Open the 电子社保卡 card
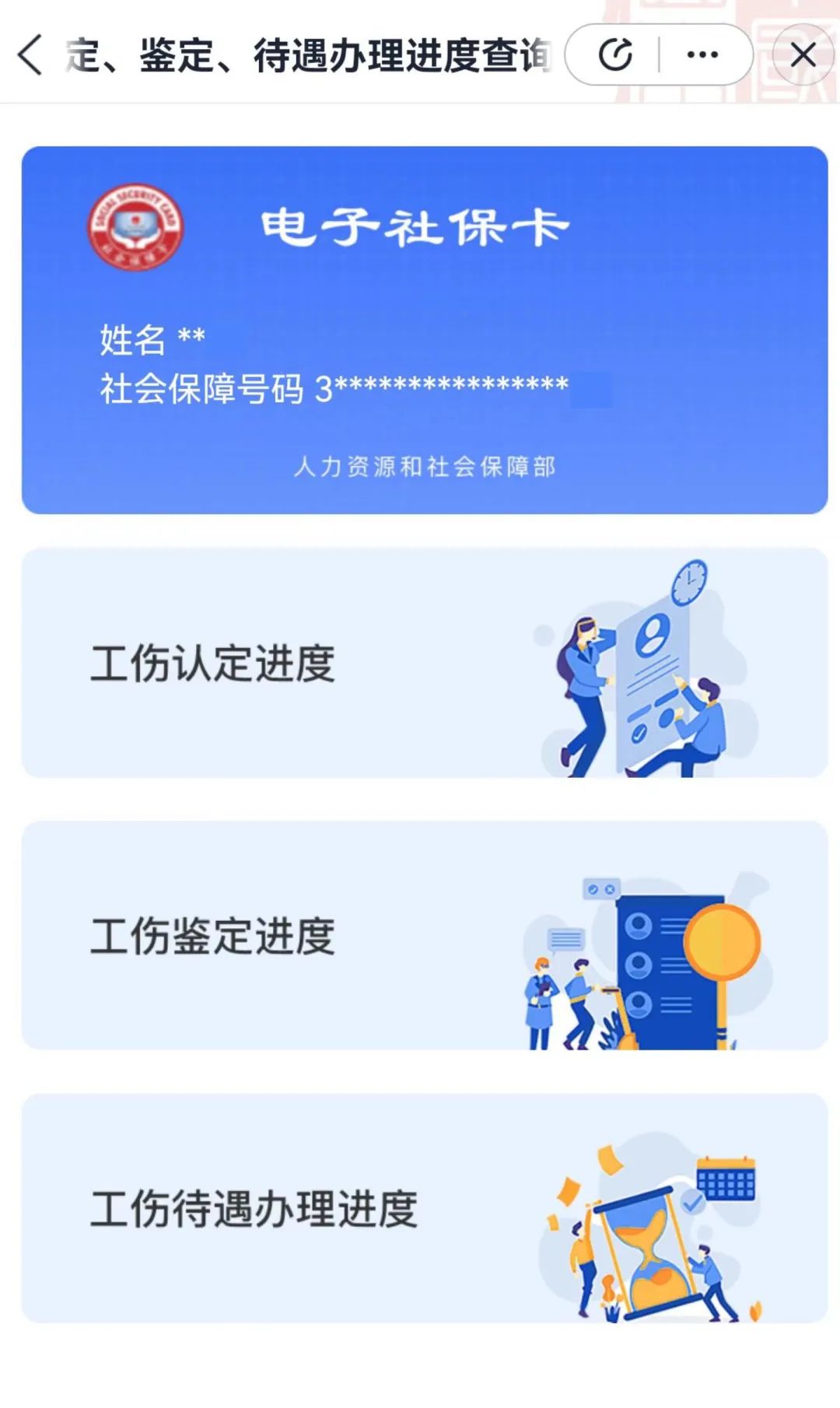This screenshot has width=840, height=1408. coord(425,330)
